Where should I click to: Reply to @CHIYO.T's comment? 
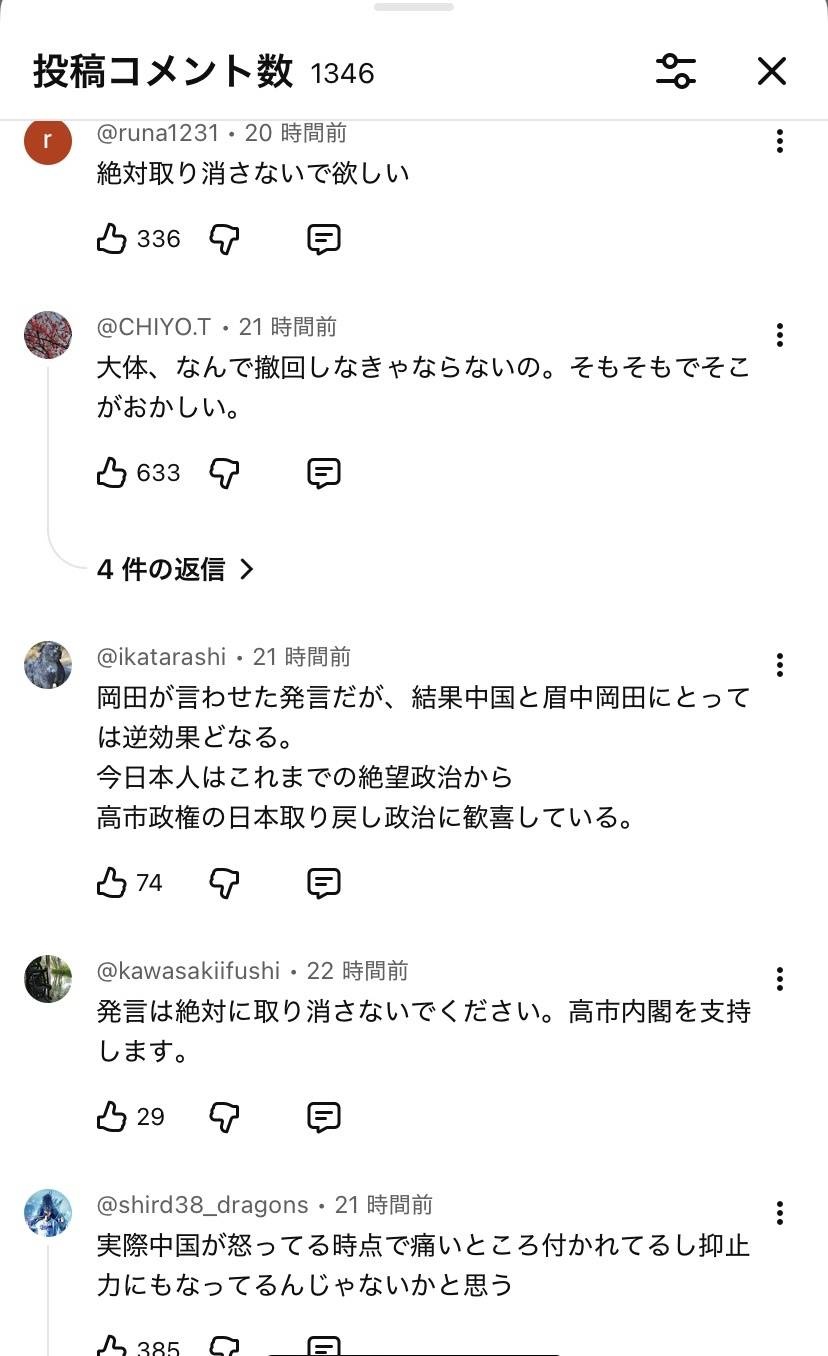(x=323, y=473)
